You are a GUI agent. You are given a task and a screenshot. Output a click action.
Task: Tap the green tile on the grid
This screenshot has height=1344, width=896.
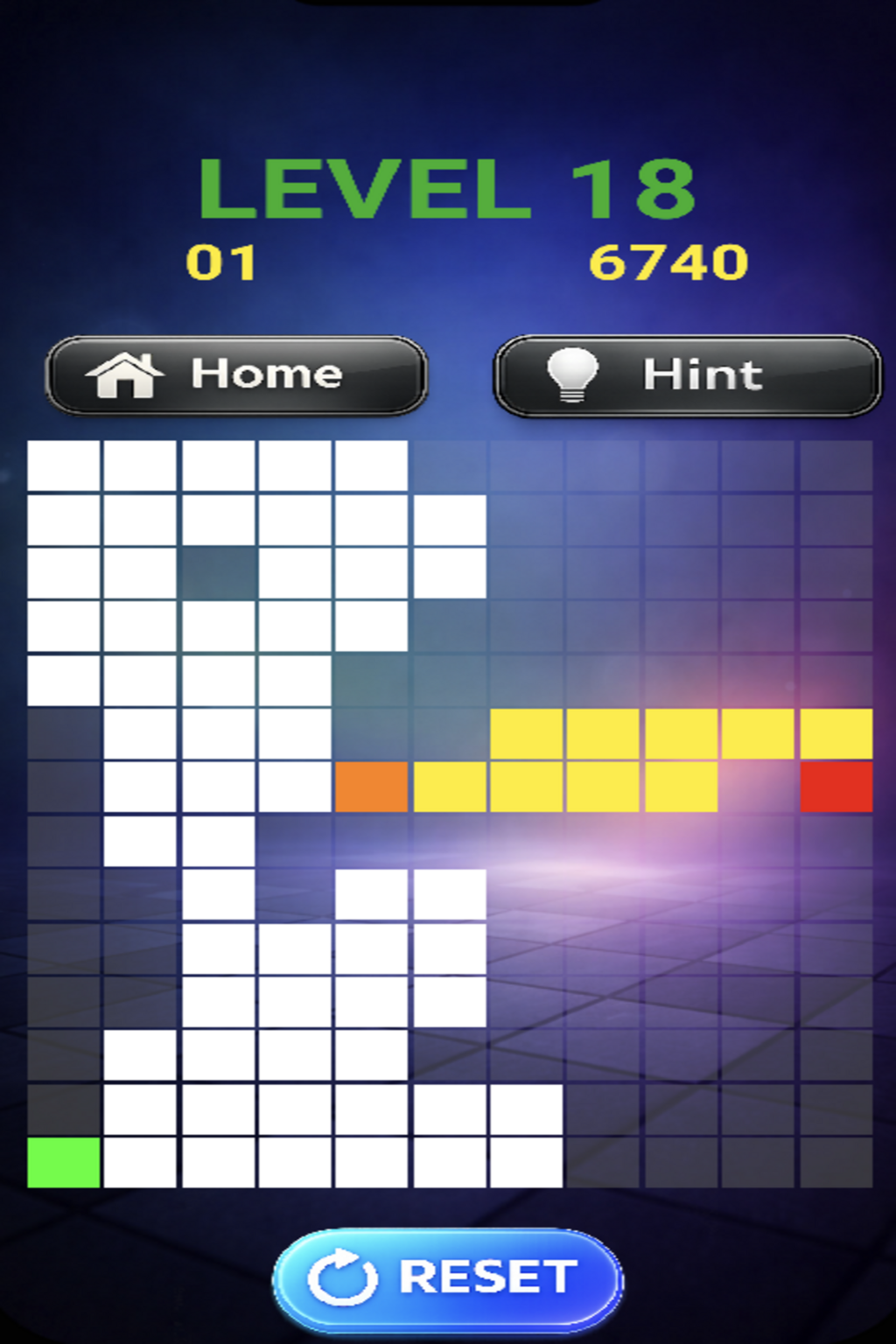(63, 1162)
